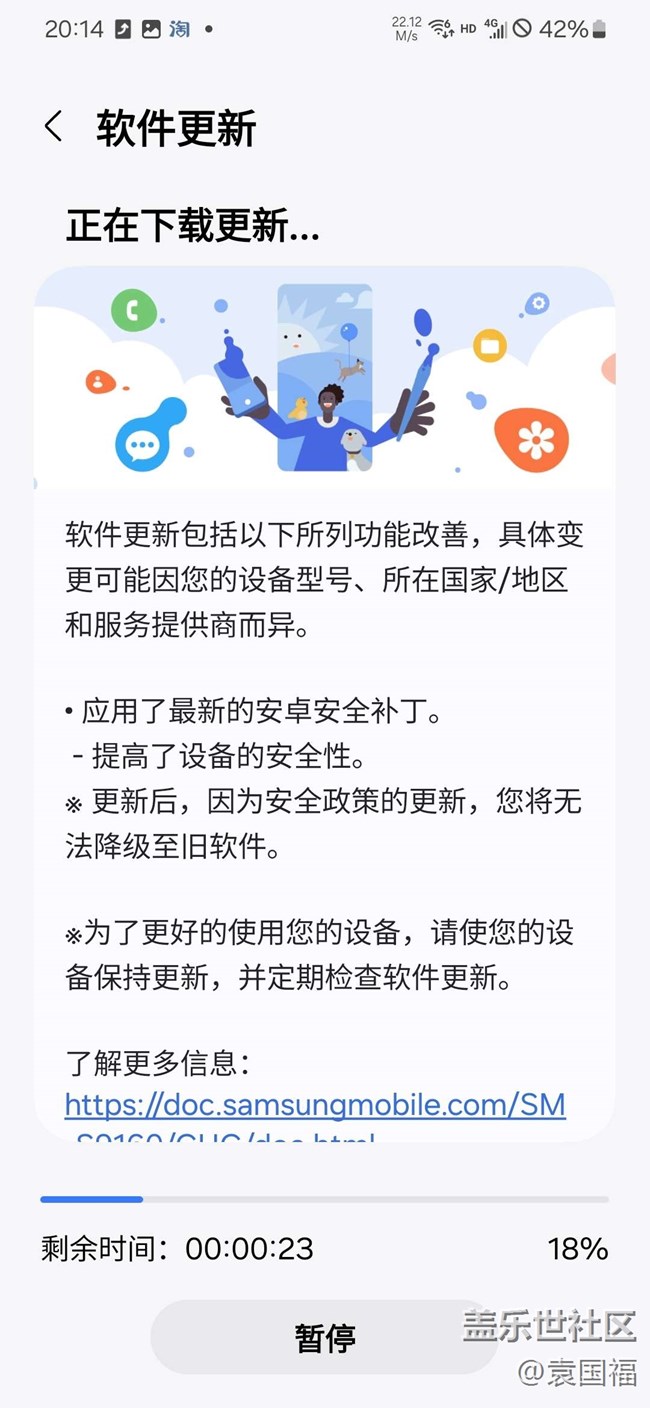Go back from the 软件更新 screen
The width and height of the screenshot is (650, 1408).
54,127
